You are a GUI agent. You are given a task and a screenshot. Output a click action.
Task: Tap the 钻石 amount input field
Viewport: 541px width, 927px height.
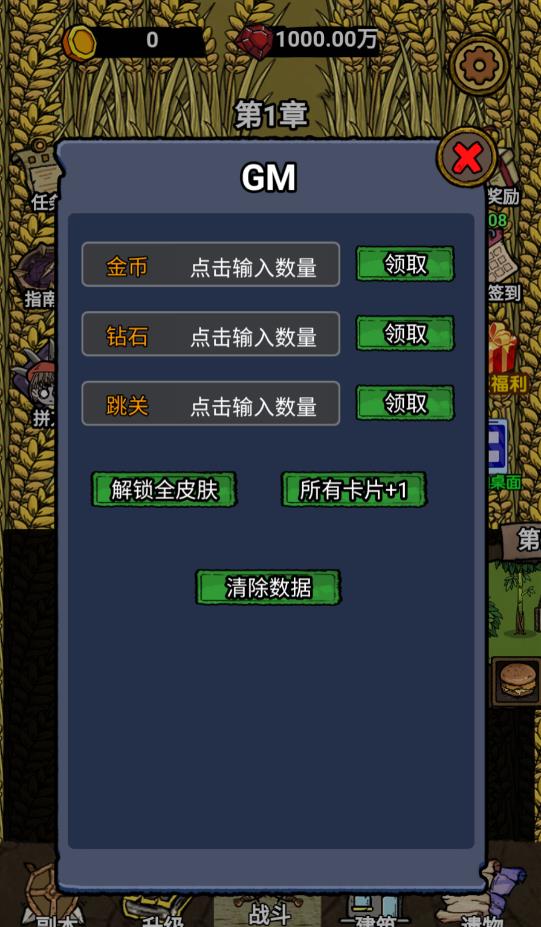(x=210, y=334)
